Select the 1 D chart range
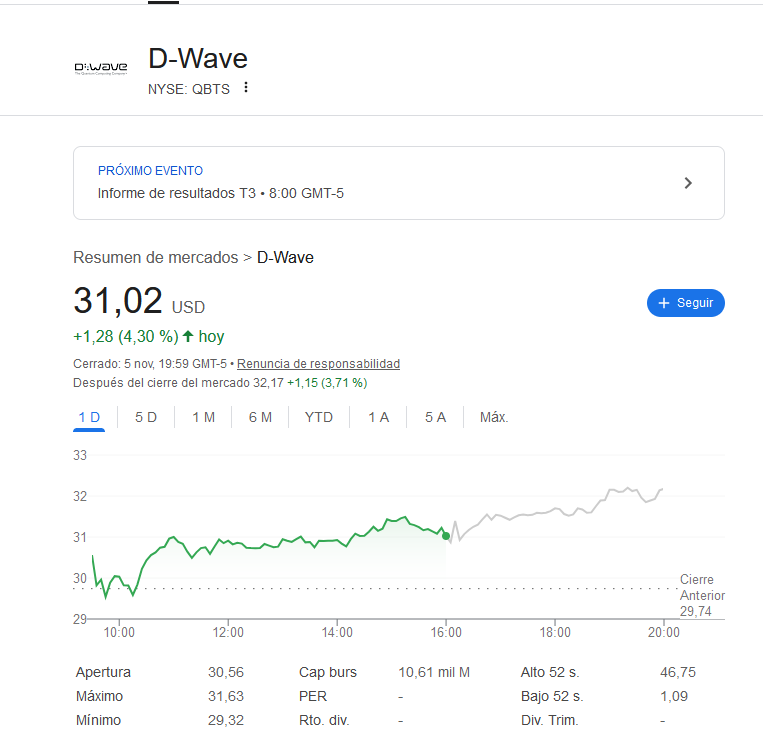763x747 pixels. 89,417
